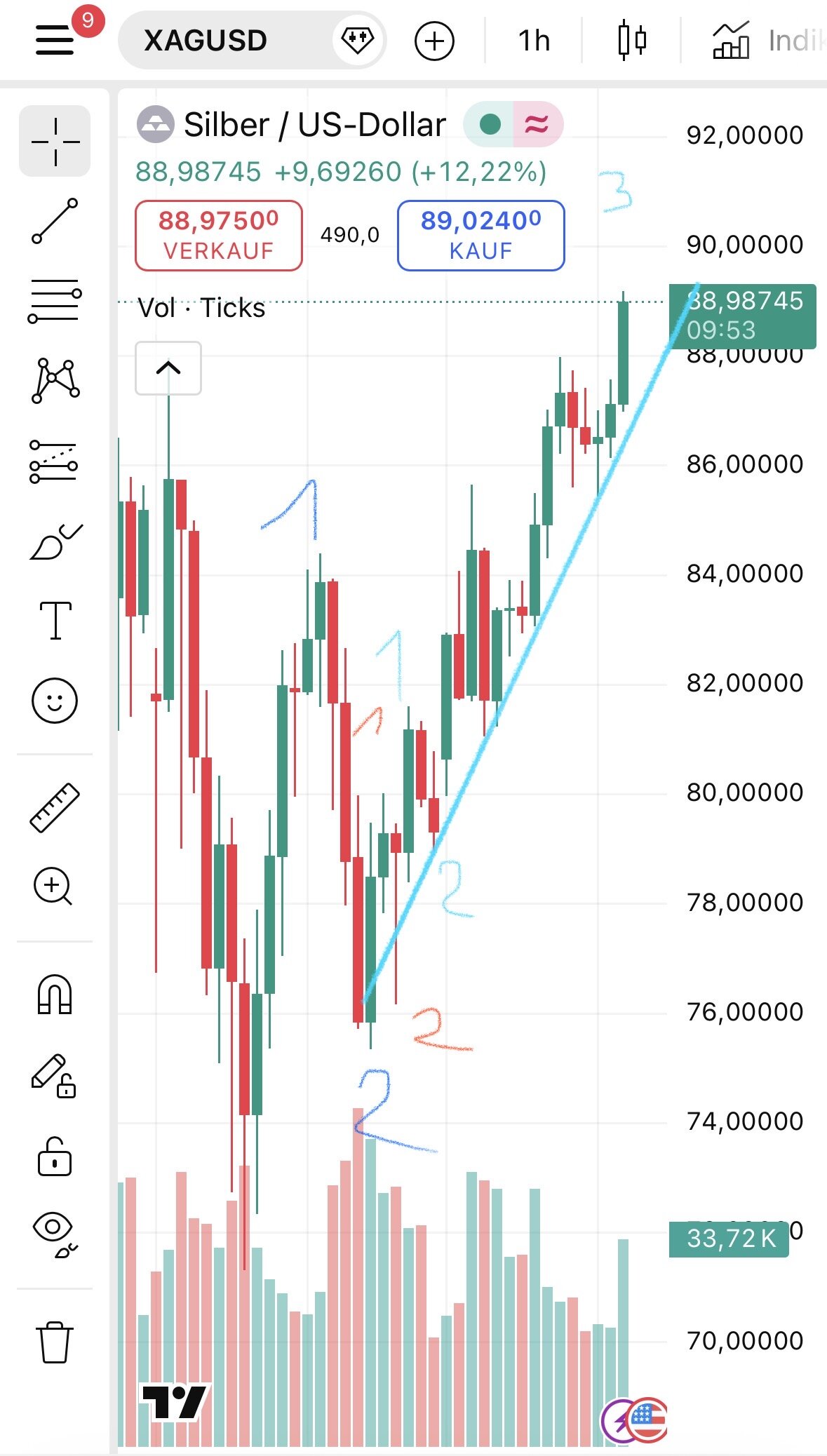Tap the red VERKAUF sell button

218,235
